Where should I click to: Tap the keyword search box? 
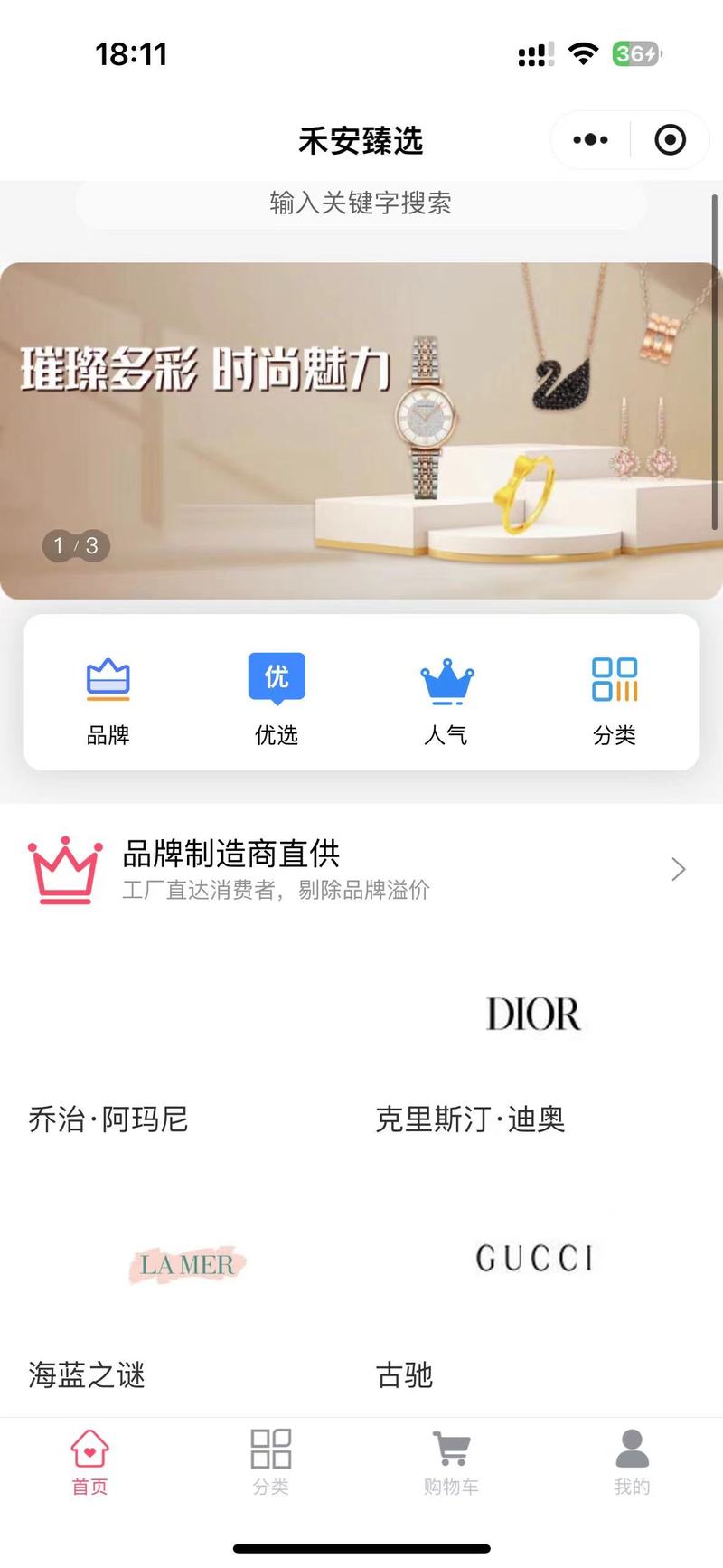coord(361,203)
